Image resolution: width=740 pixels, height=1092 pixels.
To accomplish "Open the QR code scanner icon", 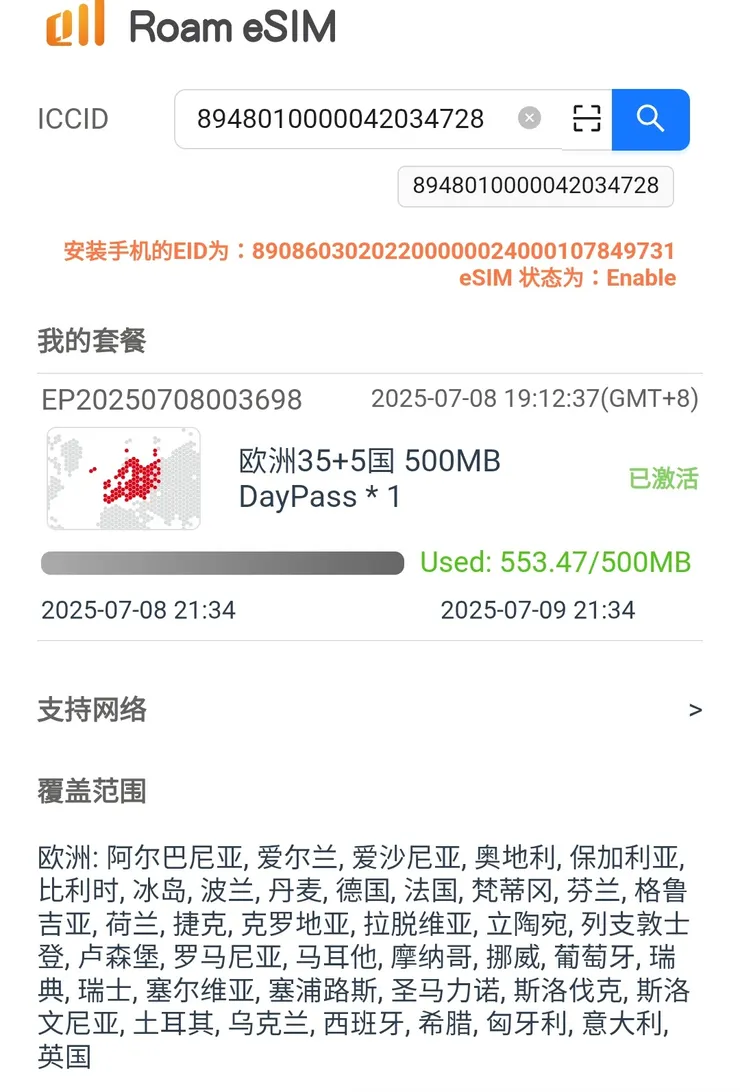I will (586, 118).
